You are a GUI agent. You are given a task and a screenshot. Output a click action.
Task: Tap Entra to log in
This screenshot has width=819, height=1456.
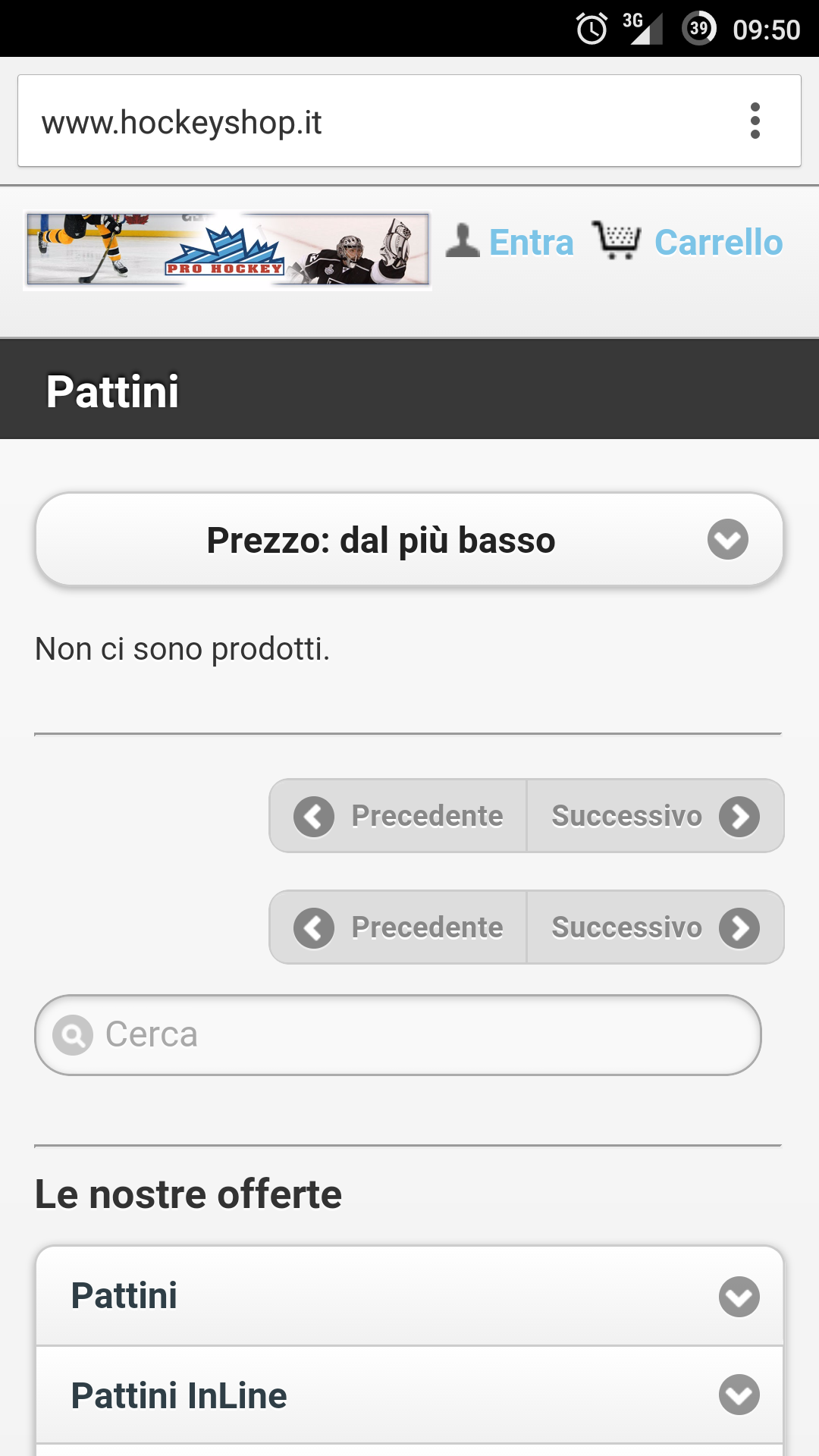click(530, 243)
